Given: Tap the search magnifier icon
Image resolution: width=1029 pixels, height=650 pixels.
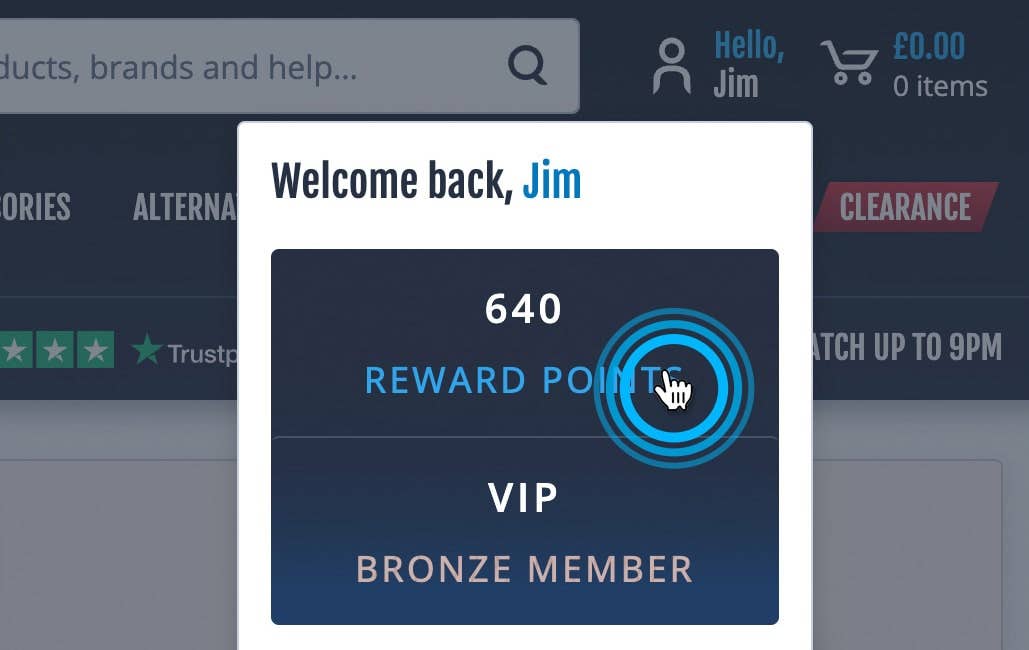Looking at the screenshot, I should pos(527,66).
